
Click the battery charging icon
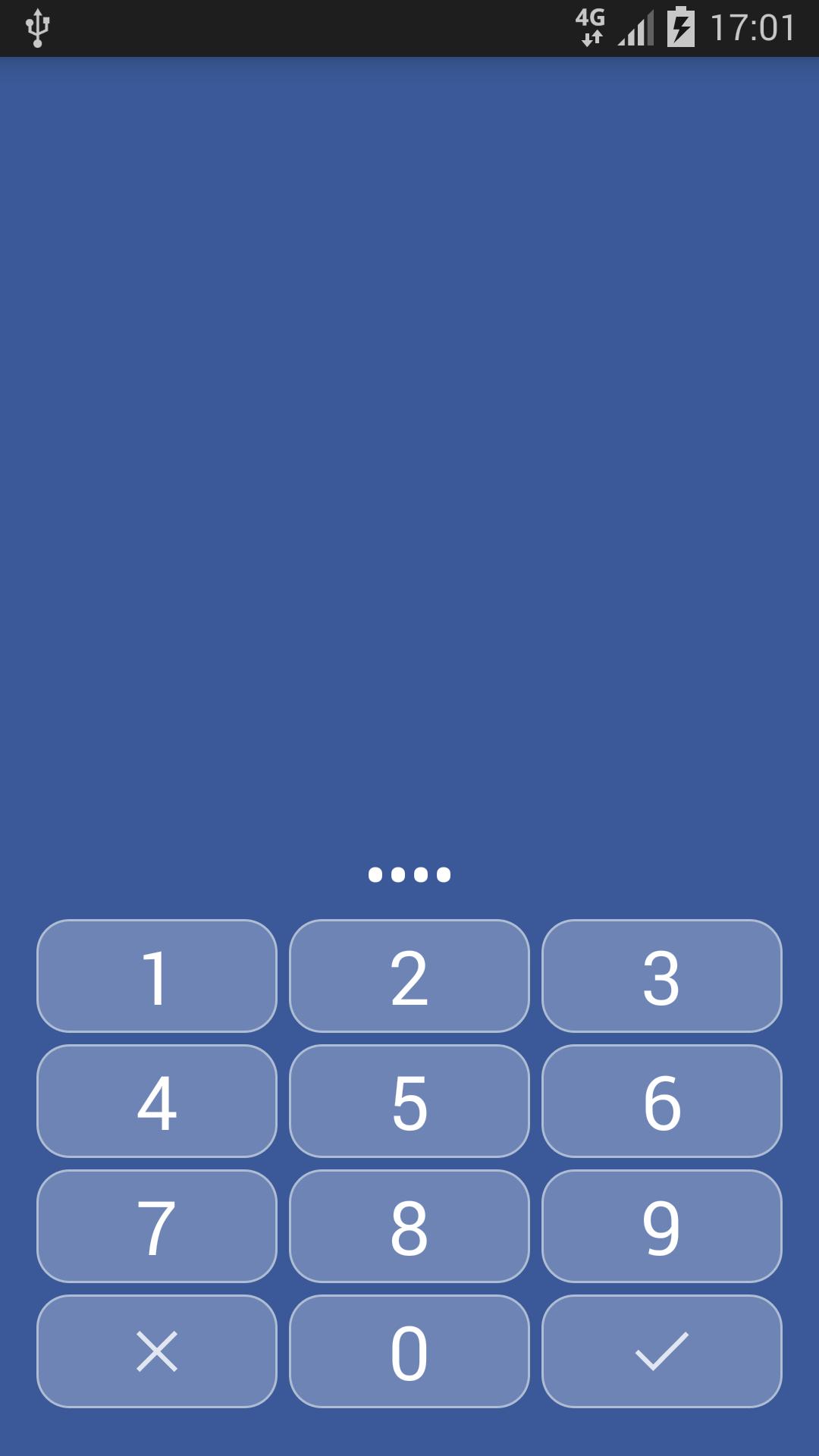679,28
